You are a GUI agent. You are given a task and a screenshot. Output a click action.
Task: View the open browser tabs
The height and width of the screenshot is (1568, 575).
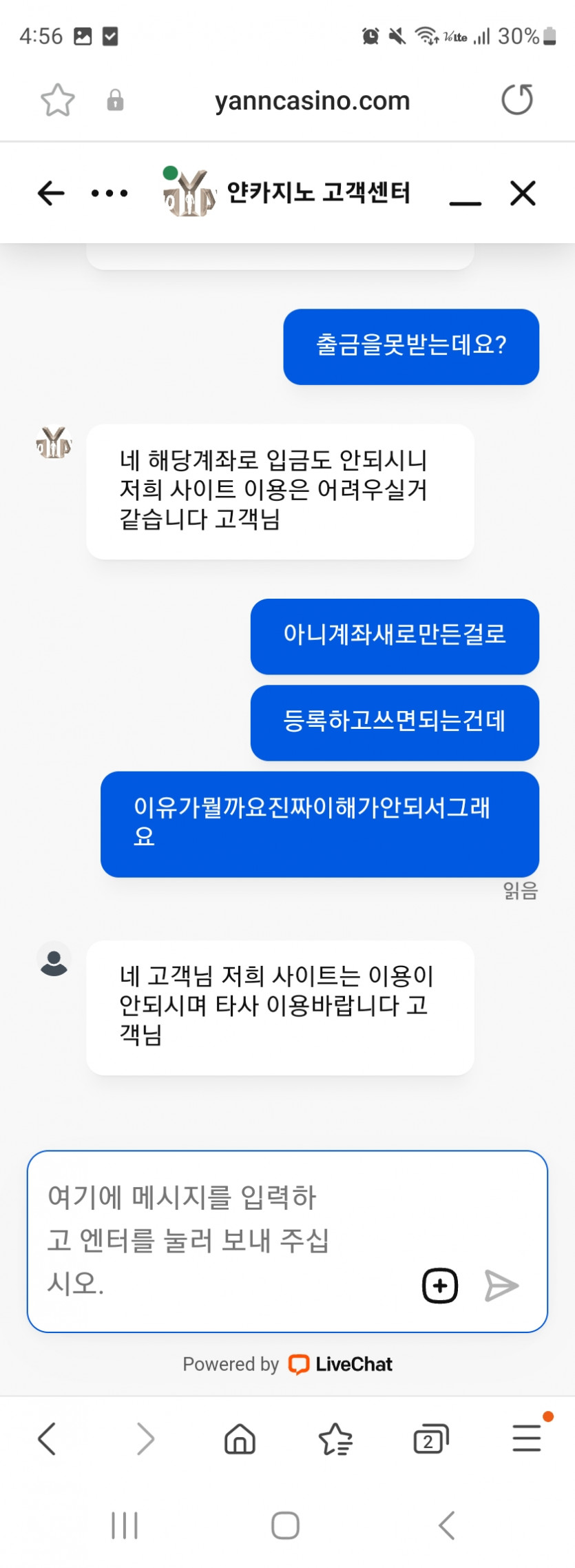click(430, 1439)
